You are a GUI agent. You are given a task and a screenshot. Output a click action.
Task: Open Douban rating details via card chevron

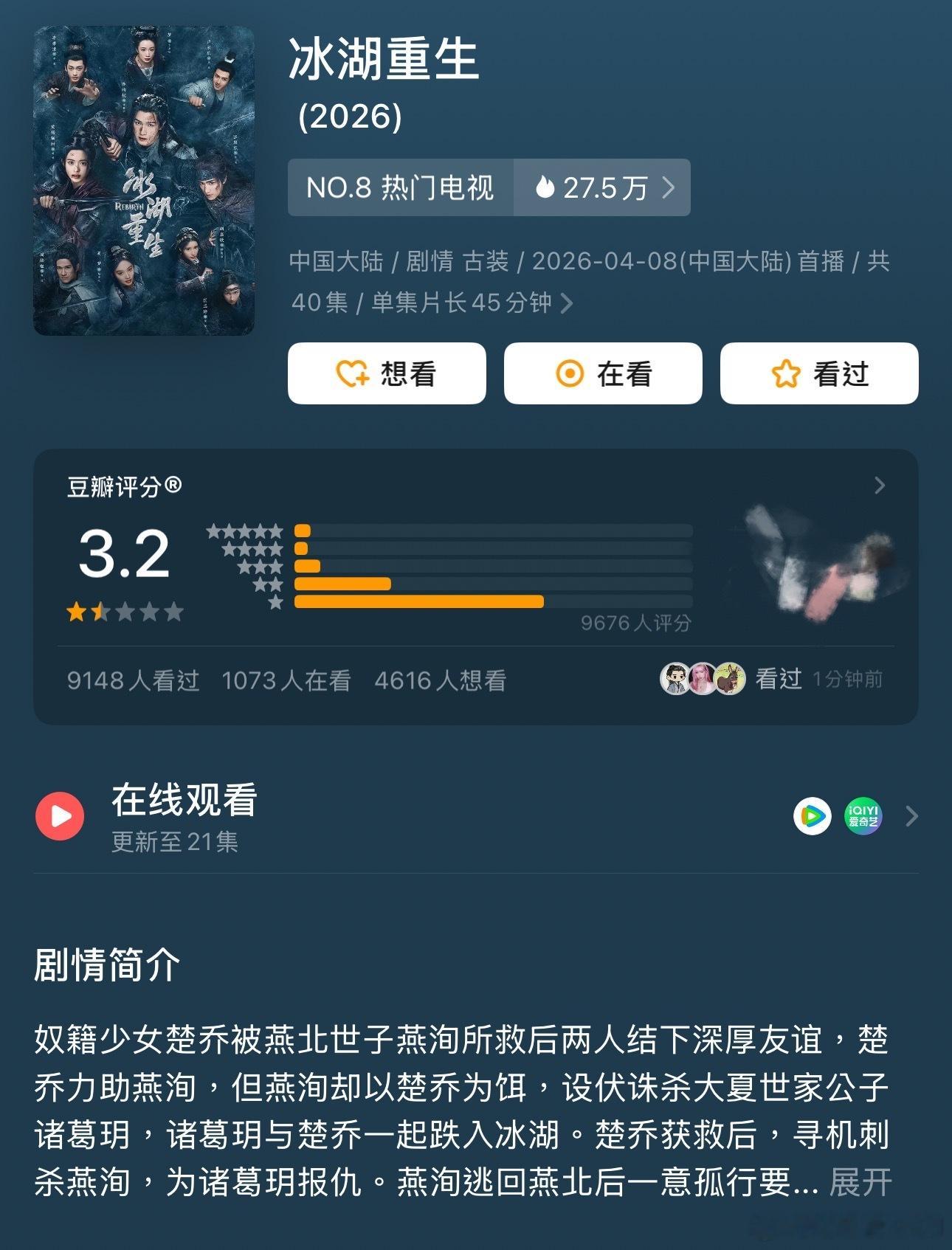point(879,483)
